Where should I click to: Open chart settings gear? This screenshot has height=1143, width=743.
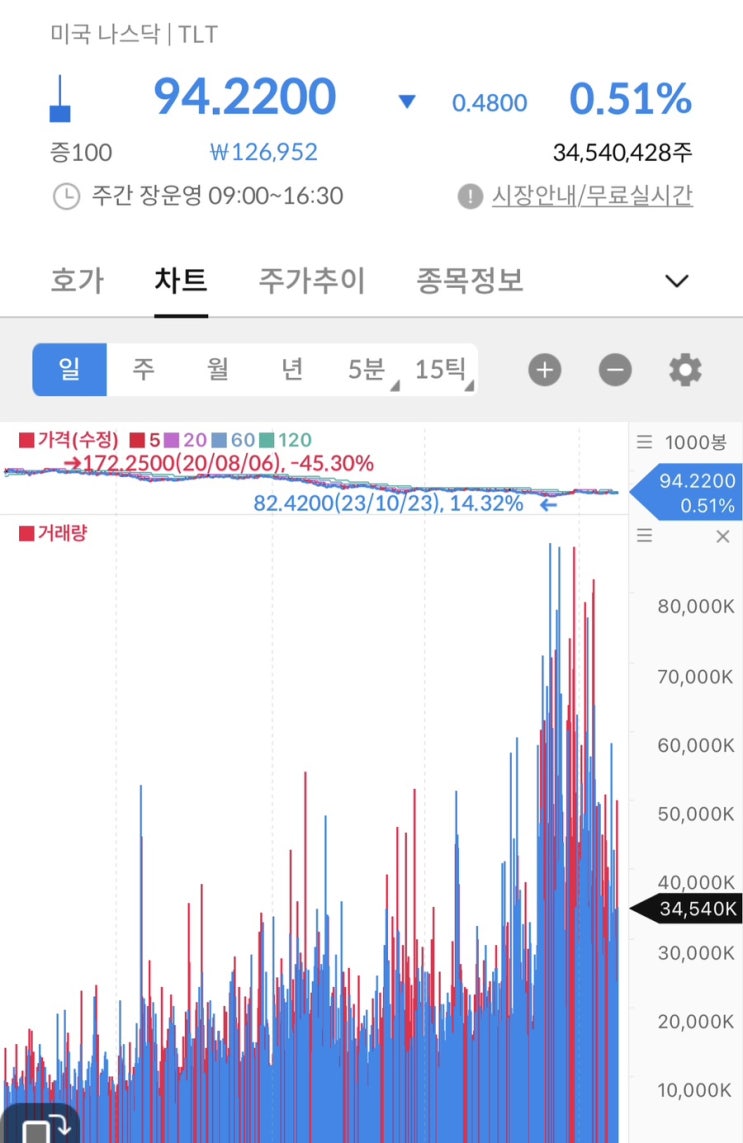pyautogui.click(x=685, y=370)
